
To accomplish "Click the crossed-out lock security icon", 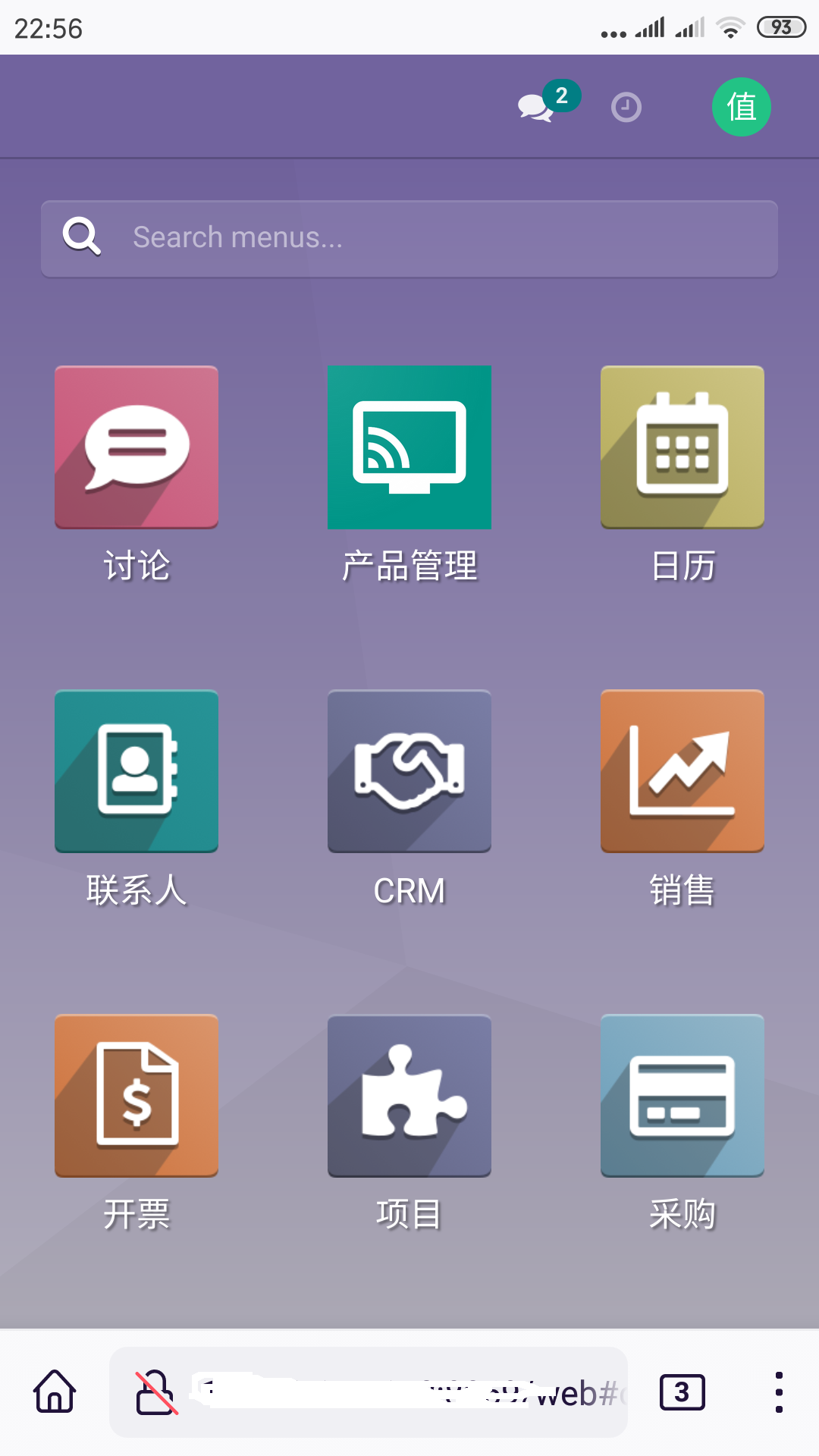I will coord(155,1392).
